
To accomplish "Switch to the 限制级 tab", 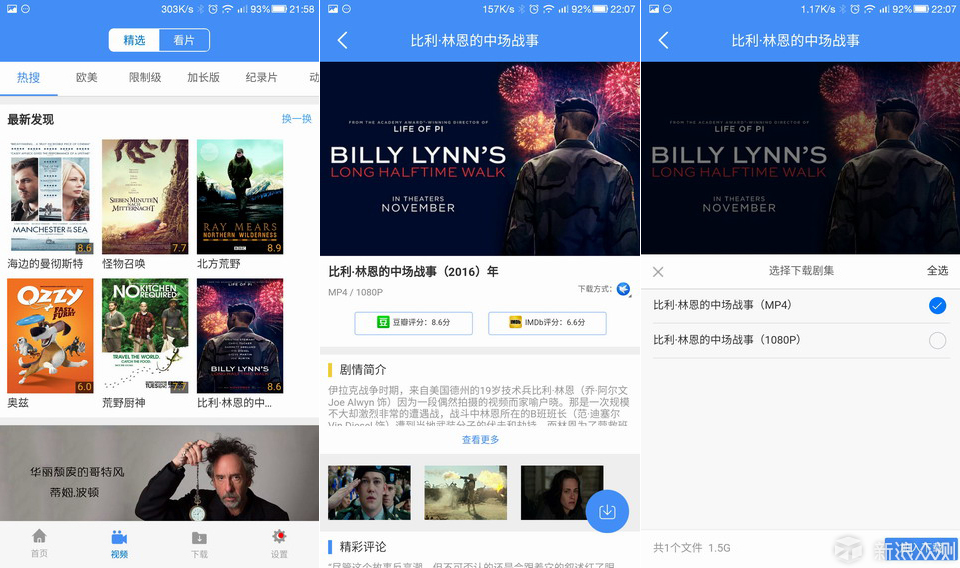I will click(x=145, y=77).
